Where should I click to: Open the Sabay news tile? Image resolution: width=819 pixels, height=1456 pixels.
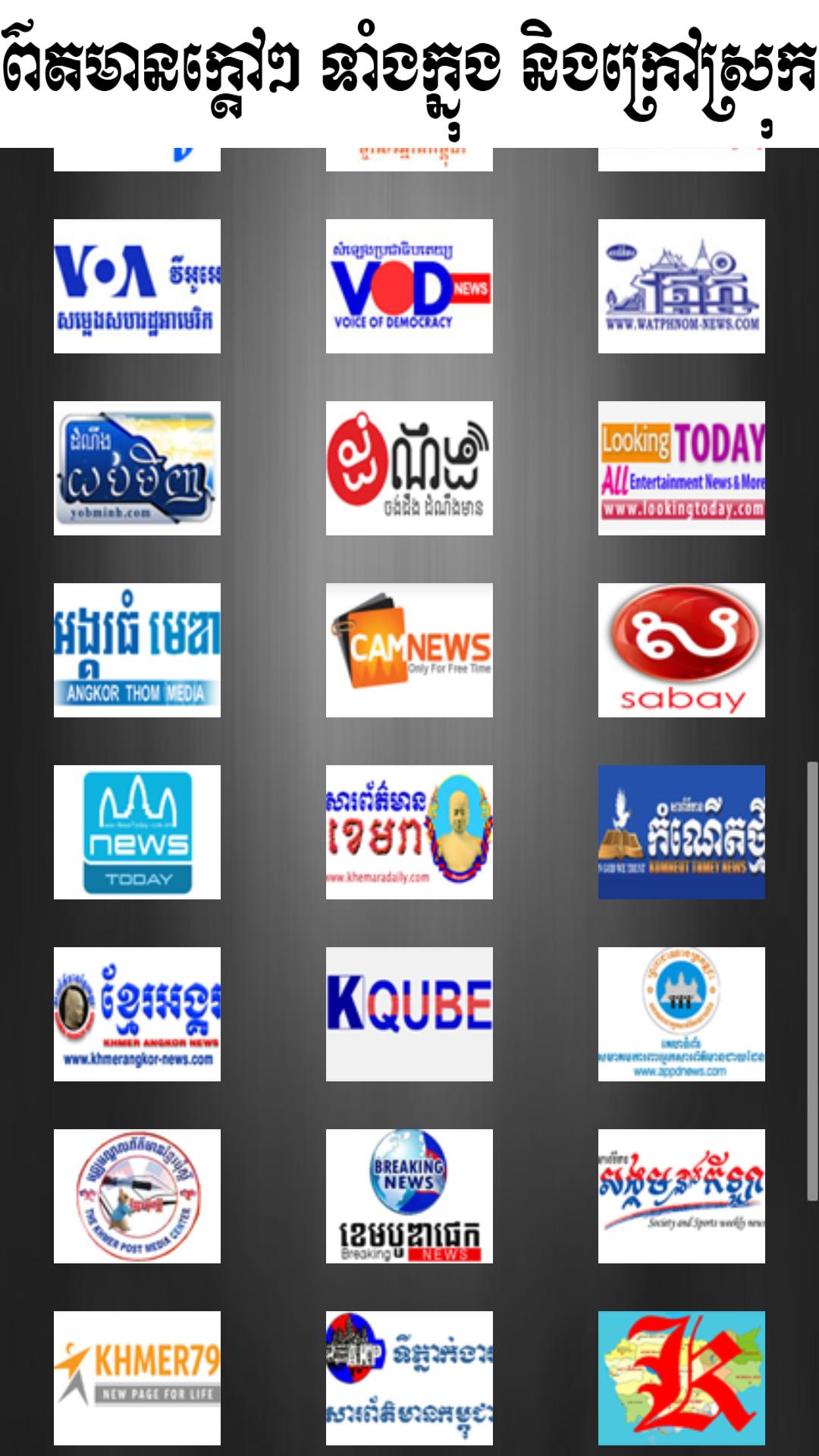point(681,650)
